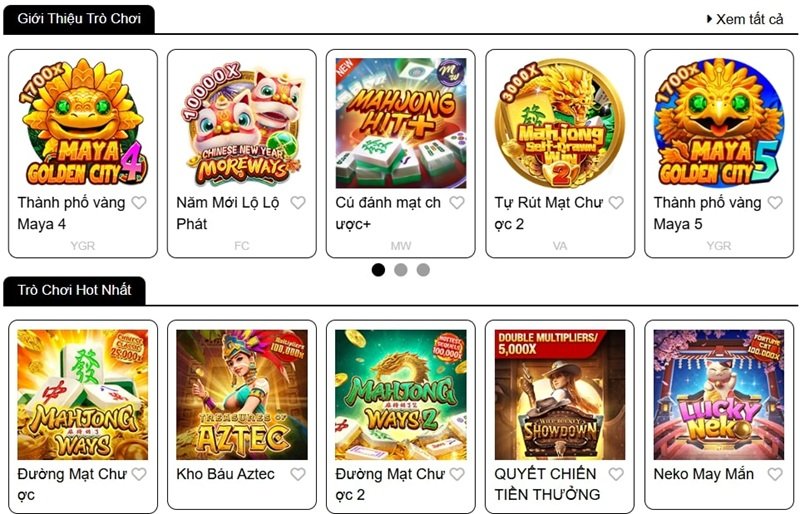
Task: Open Tự Rút Mạt Chược 2 game
Action: (x=560, y=123)
